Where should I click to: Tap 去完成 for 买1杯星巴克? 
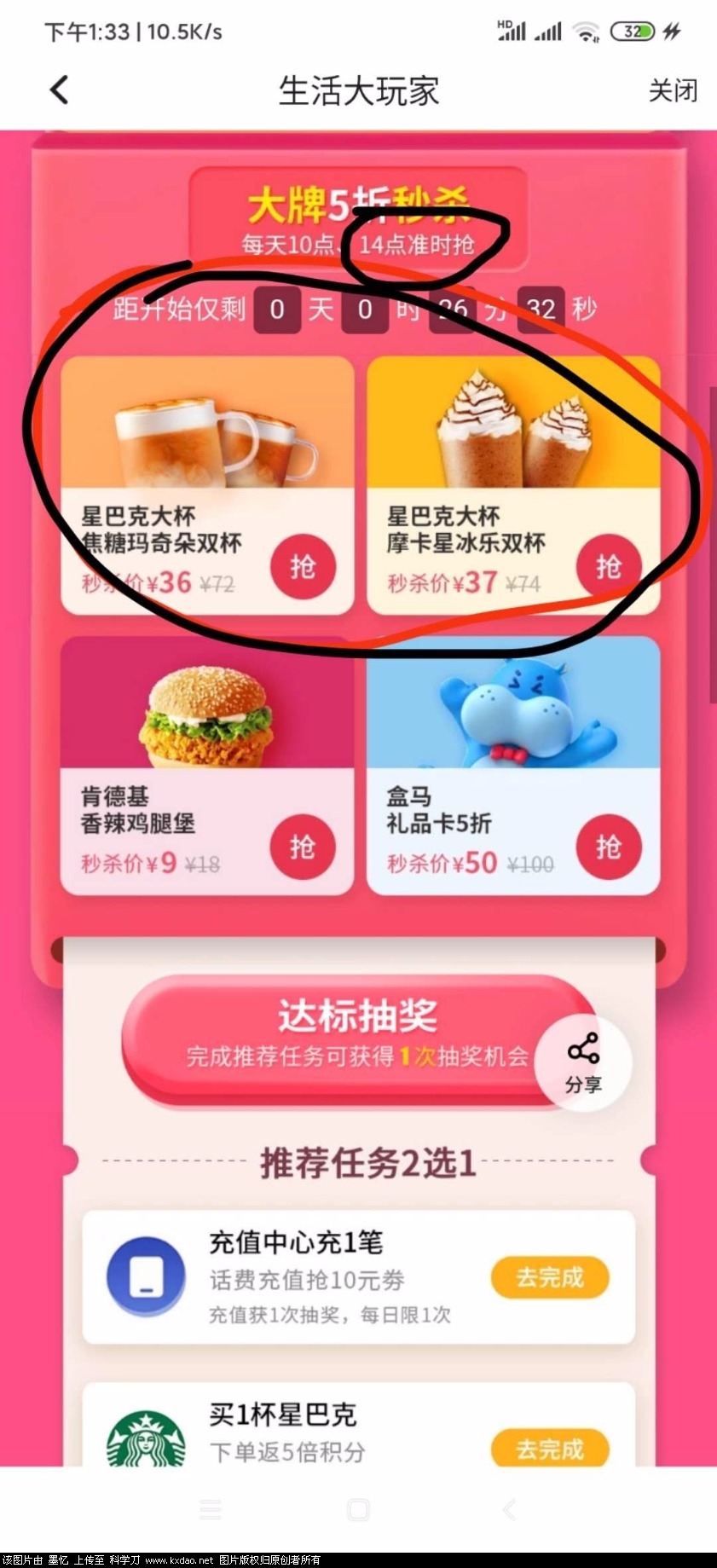pyautogui.click(x=550, y=1448)
